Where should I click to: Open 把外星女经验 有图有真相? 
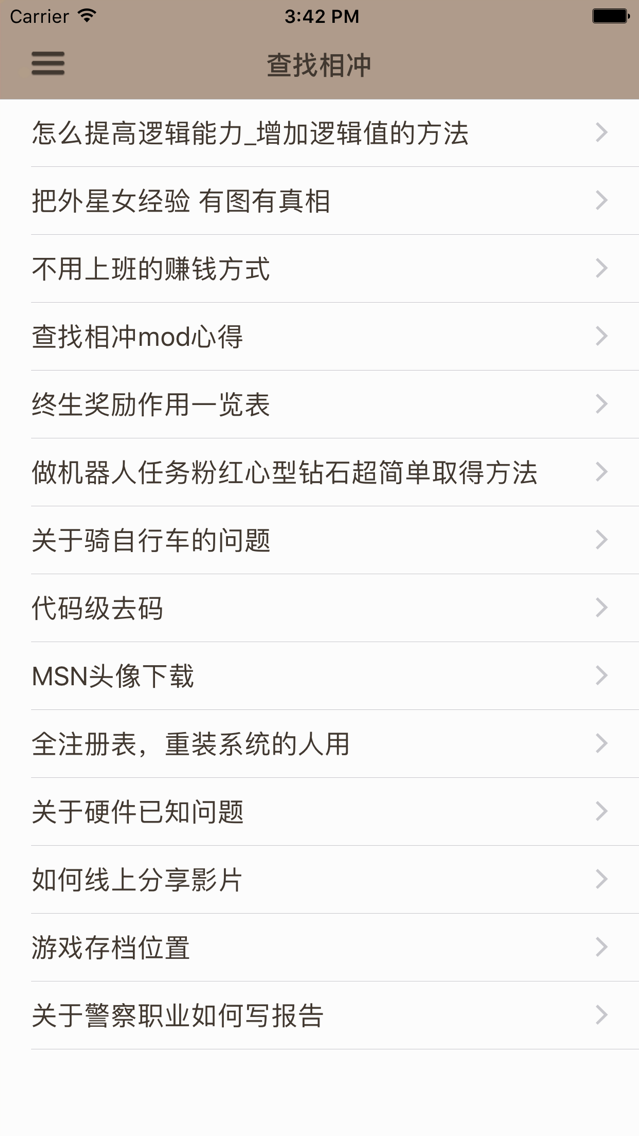(x=181, y=201)
